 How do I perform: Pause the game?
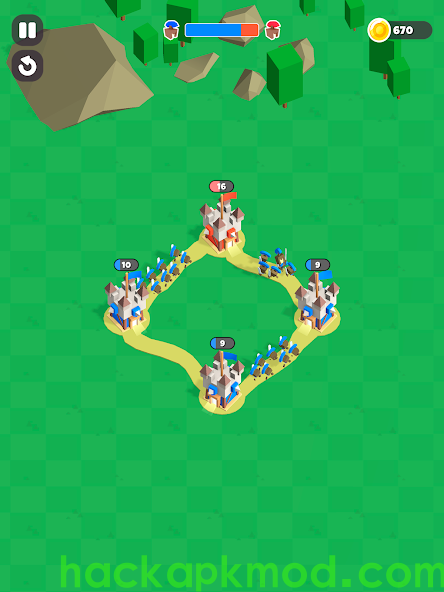[x=27, y=30]
